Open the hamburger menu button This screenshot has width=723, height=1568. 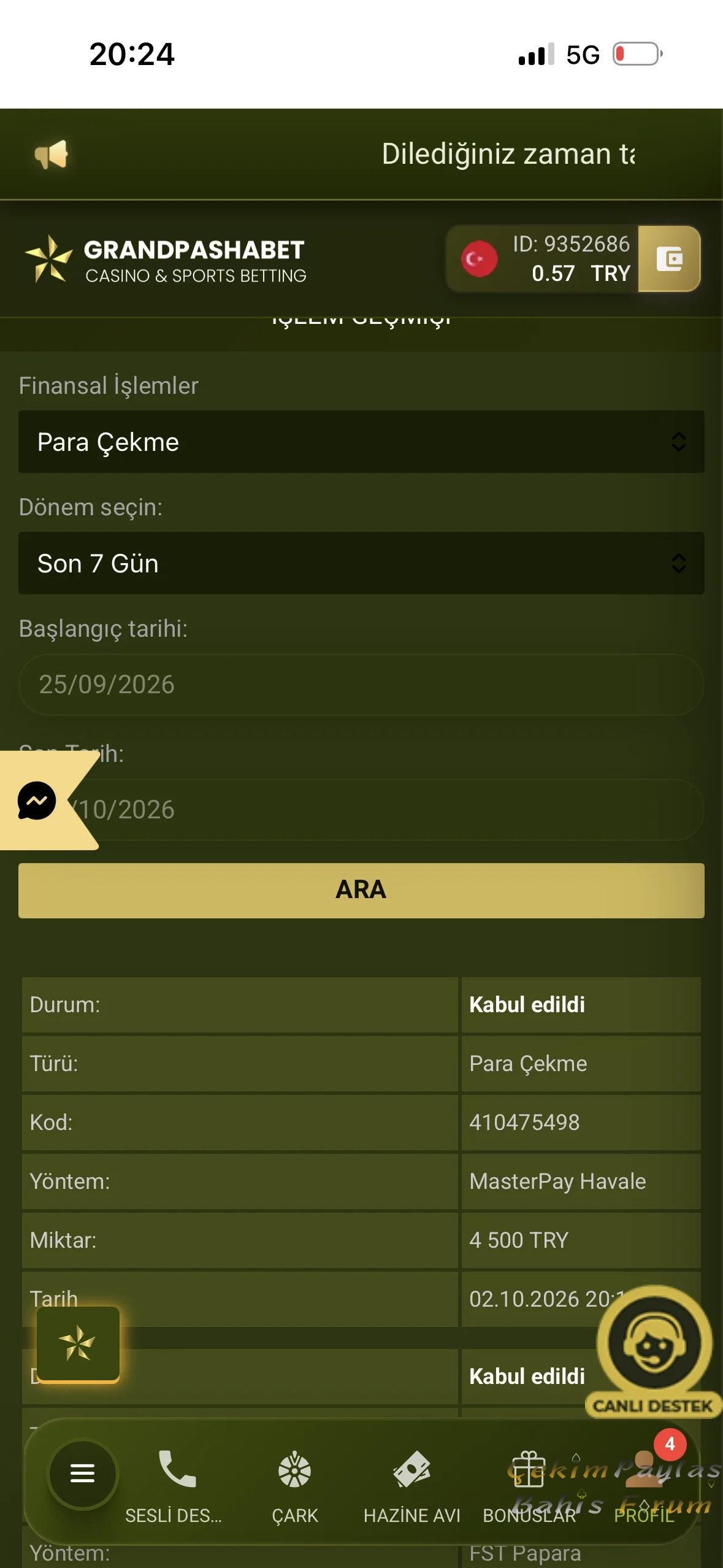[83, 1474]
